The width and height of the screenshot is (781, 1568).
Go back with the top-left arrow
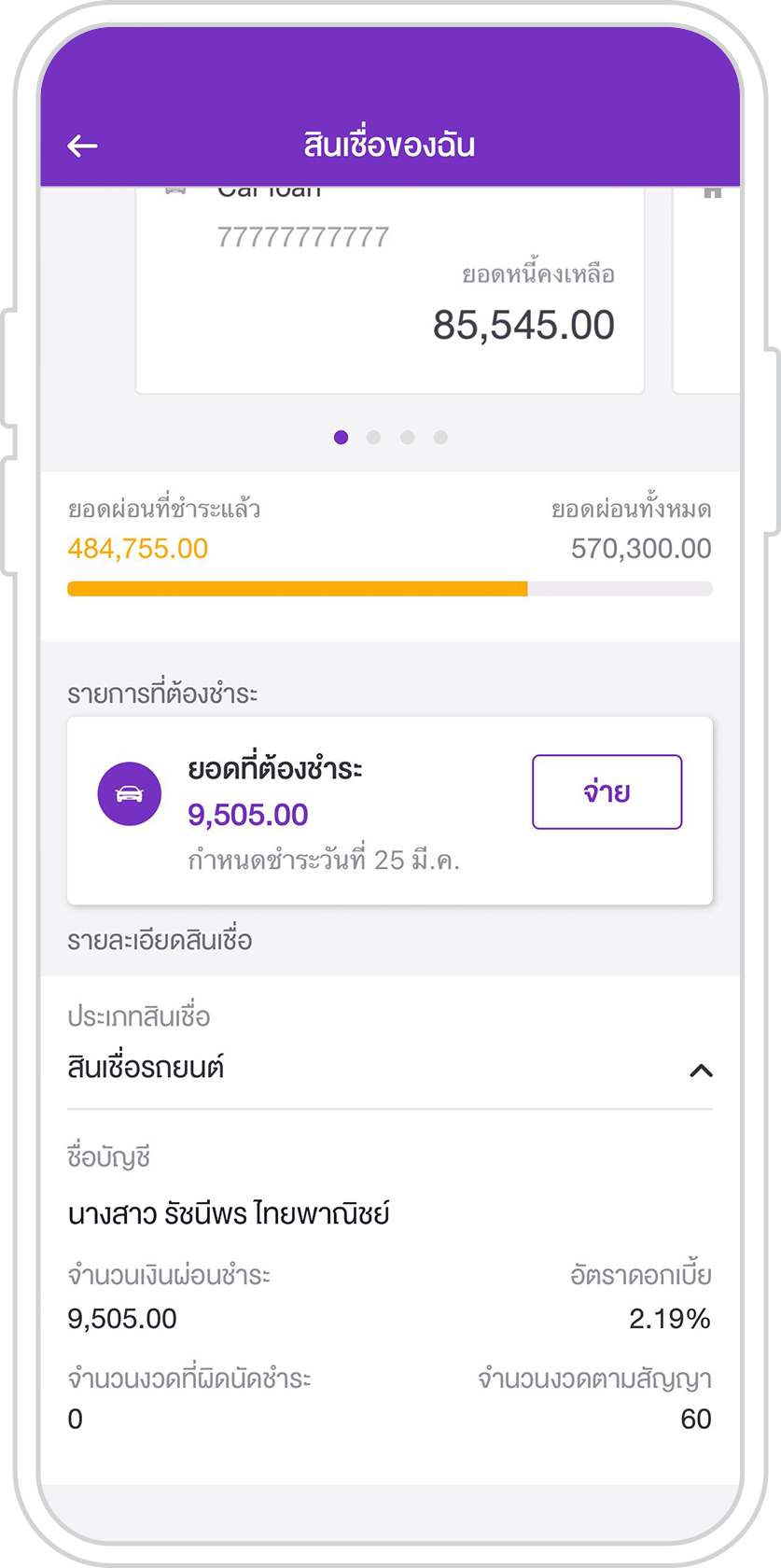coord(82,146)
